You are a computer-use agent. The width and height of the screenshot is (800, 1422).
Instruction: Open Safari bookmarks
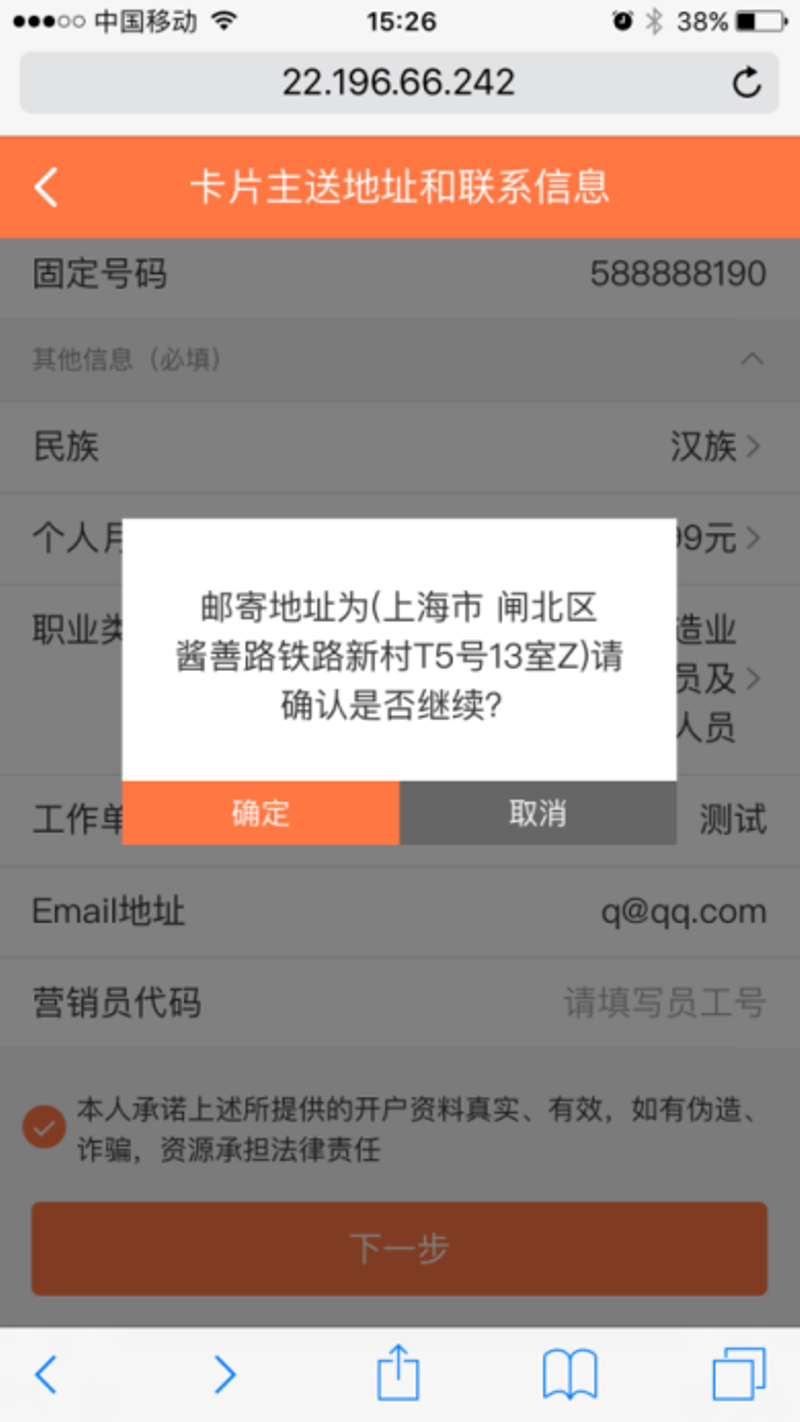tap(569, 1373)
